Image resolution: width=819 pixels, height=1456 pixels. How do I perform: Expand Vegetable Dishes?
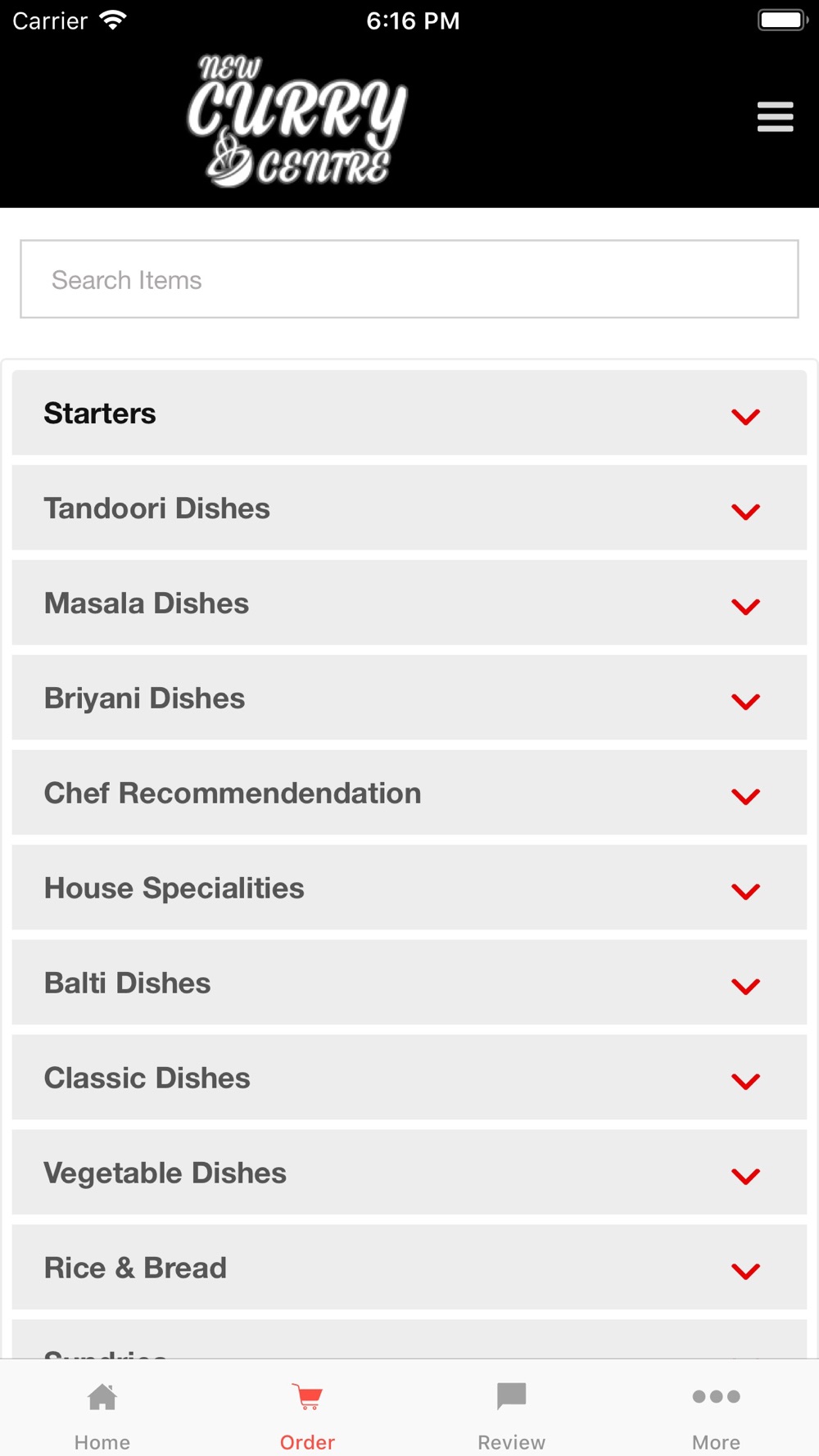pyautogui.click(x=409, y=1173)
